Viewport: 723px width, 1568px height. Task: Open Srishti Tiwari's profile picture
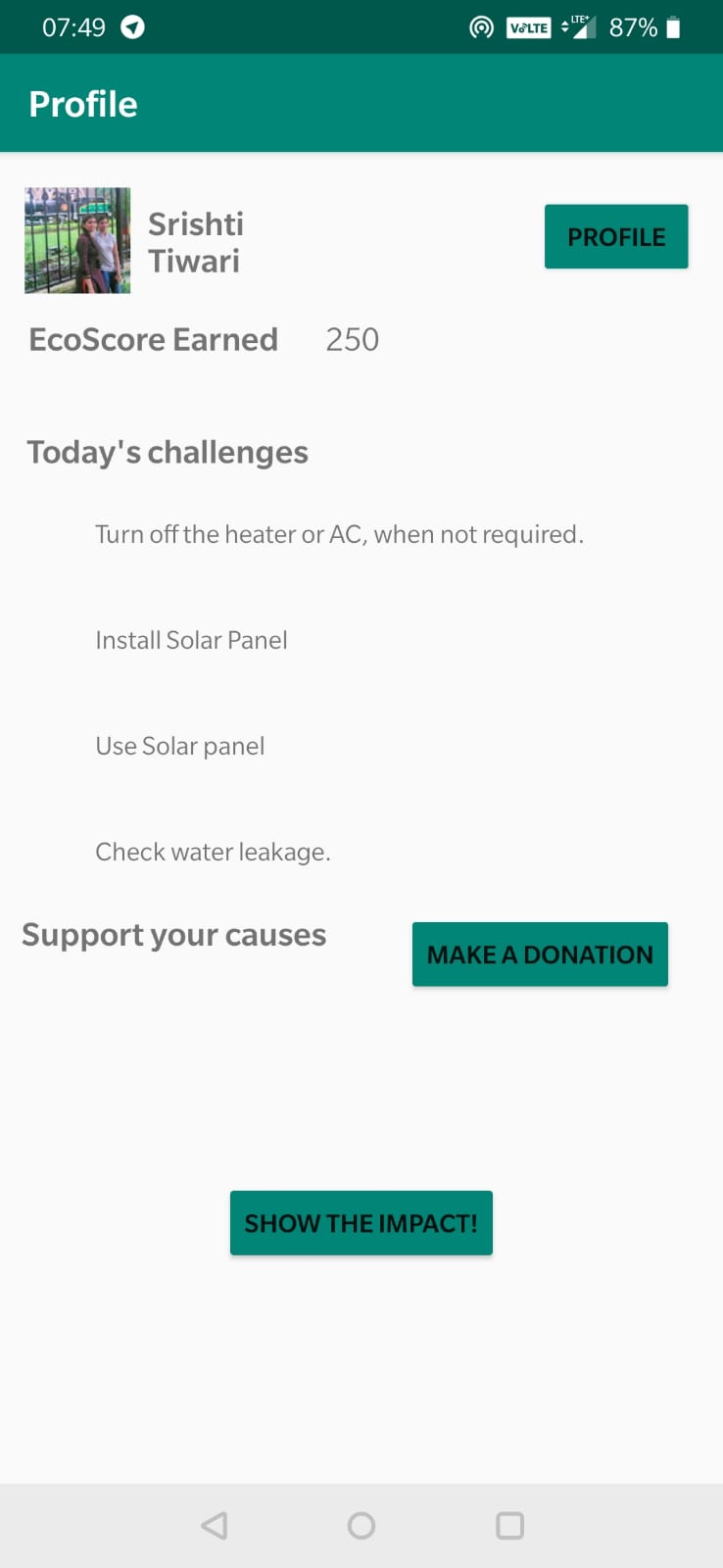(77, 240)
